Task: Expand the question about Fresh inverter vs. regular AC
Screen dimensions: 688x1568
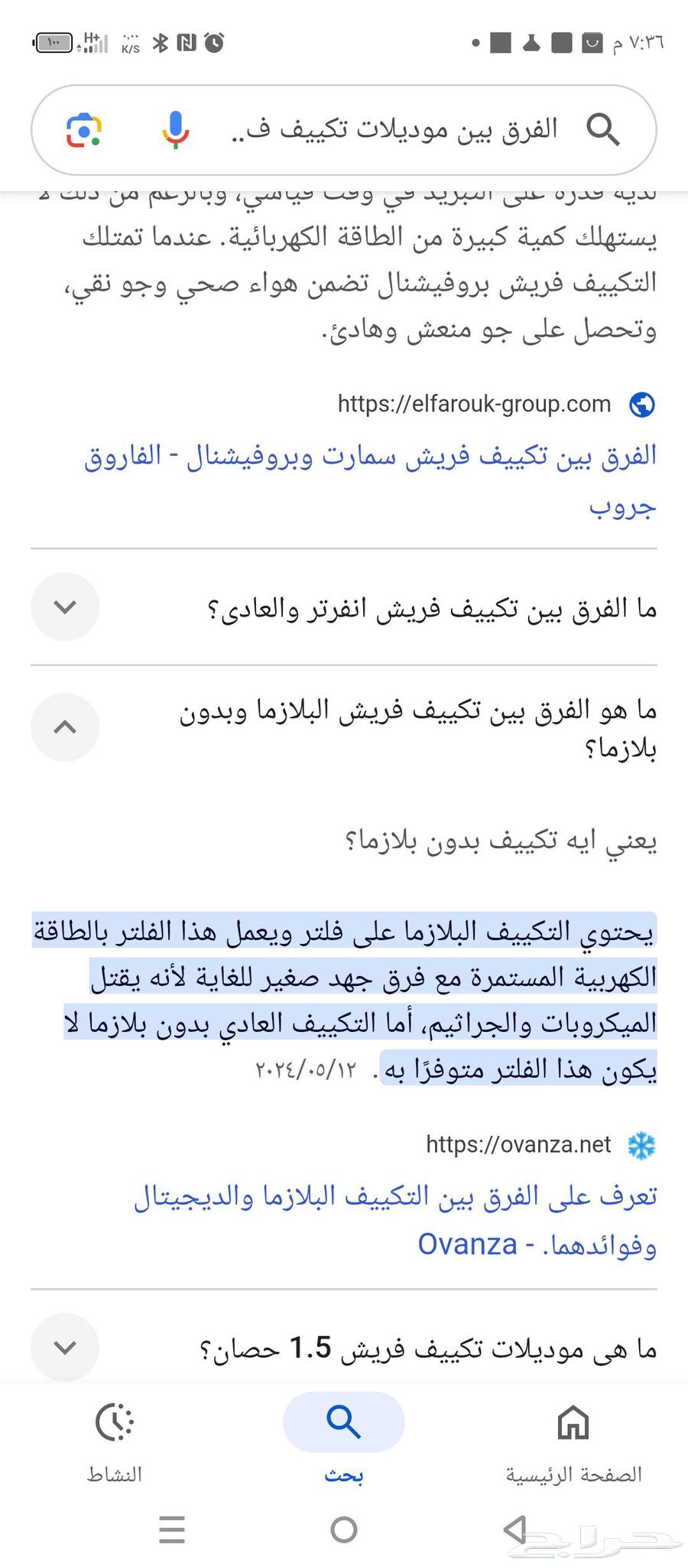Action: (65, 607)
